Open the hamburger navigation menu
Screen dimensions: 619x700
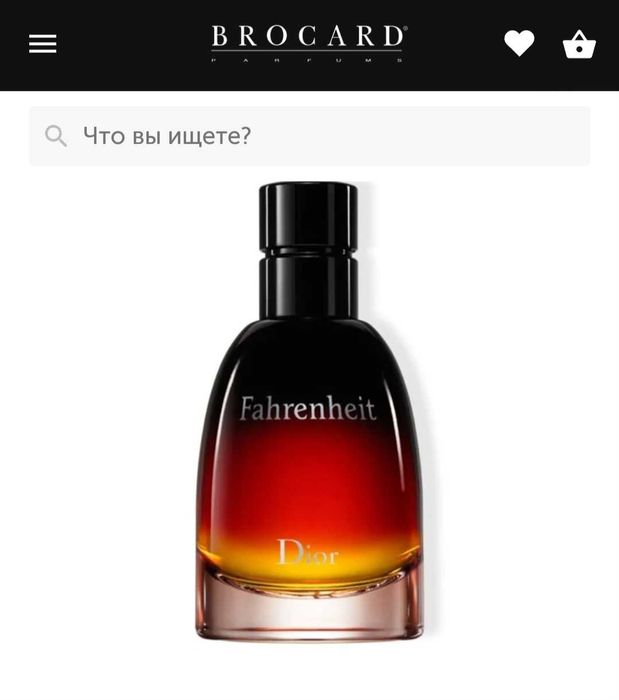(x=43, y=44)
